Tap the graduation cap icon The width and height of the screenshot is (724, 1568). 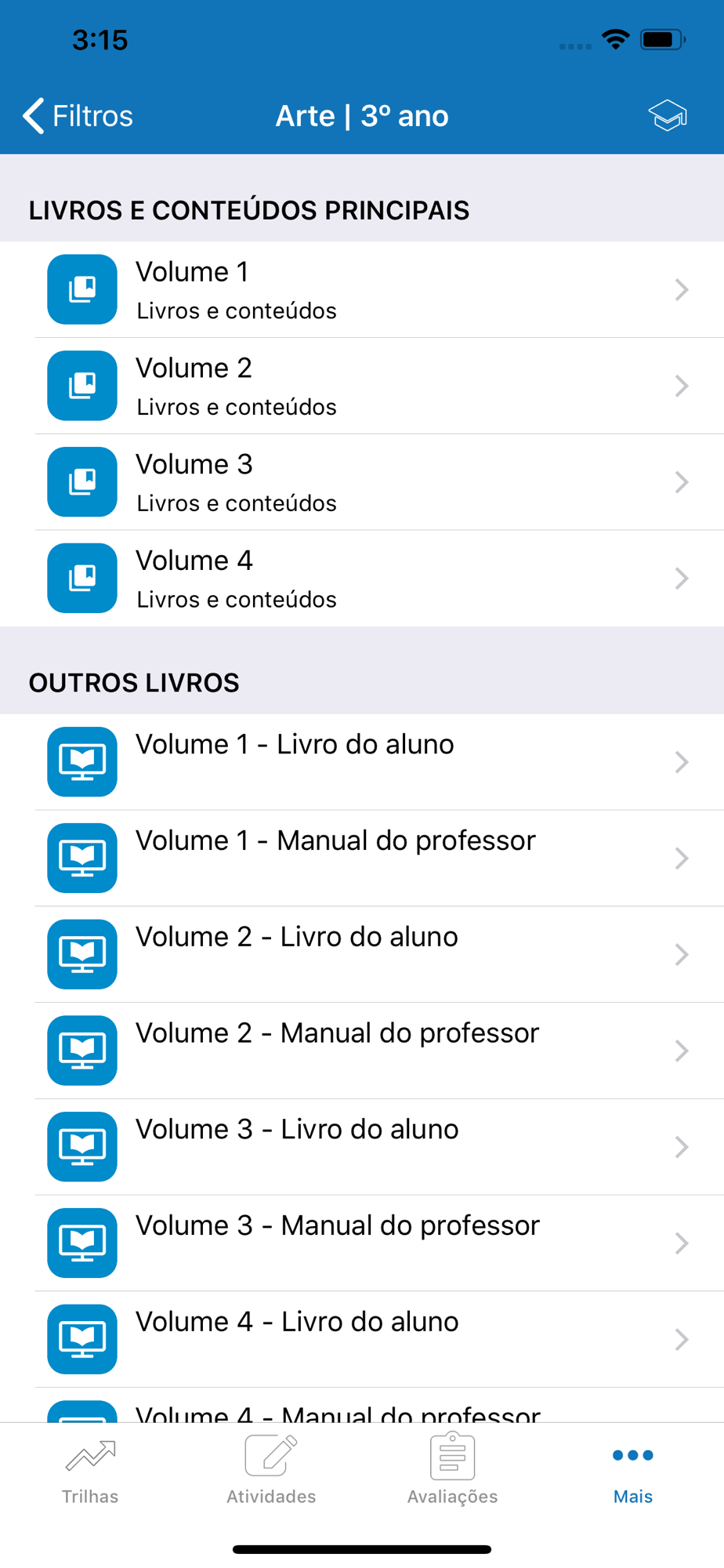click(668, 116)
